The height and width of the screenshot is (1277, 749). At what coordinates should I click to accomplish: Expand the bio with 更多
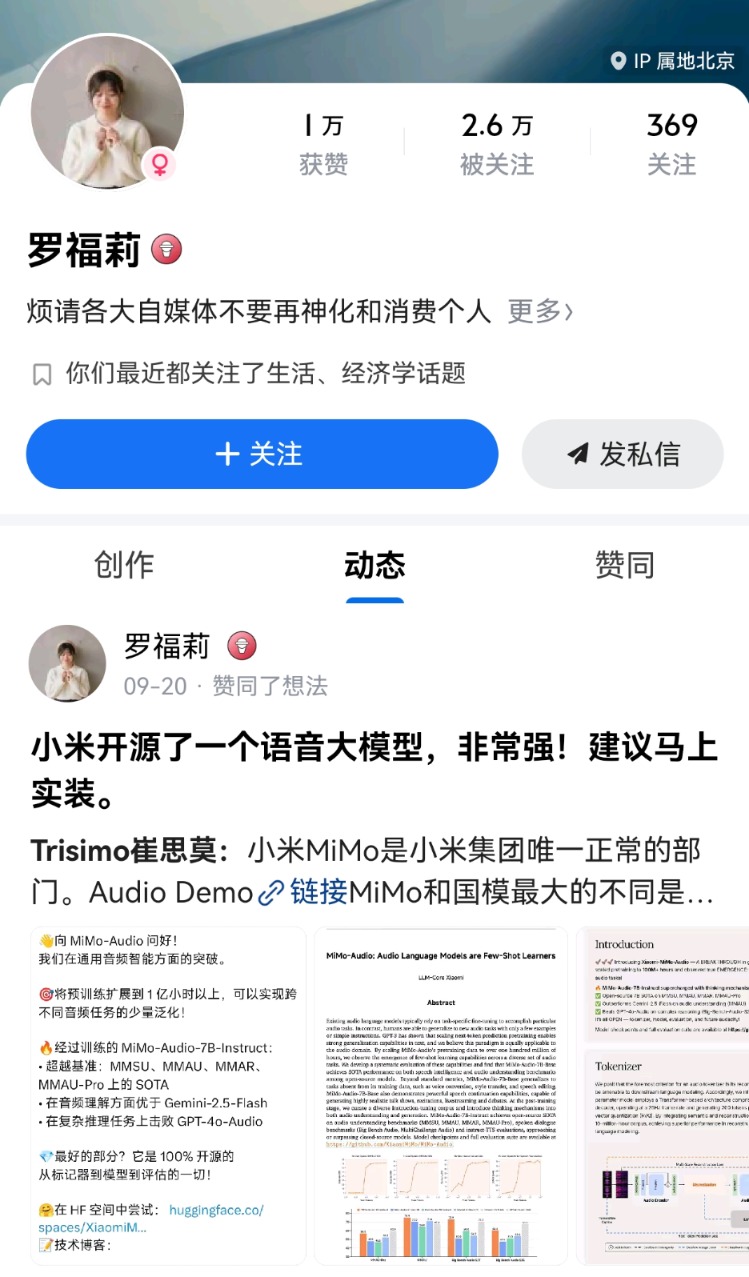point(540,311)
